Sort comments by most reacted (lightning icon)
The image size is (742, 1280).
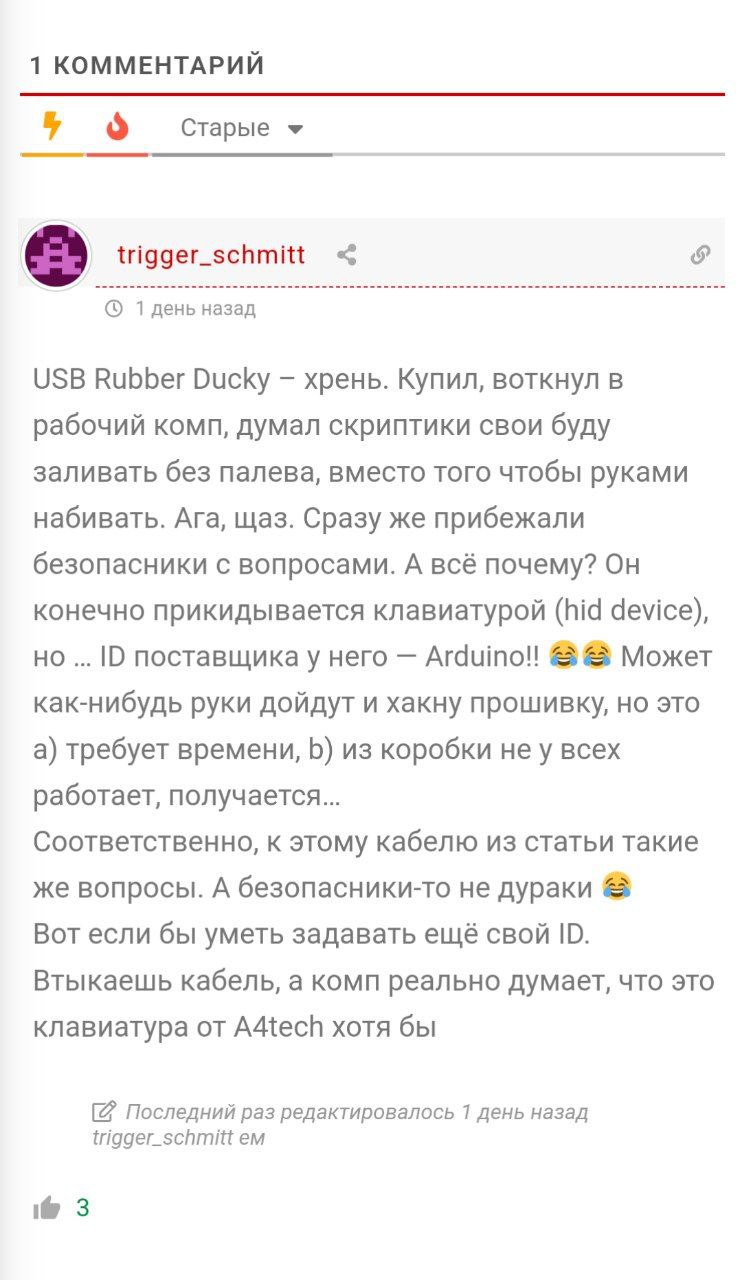(x=52, y=127)
